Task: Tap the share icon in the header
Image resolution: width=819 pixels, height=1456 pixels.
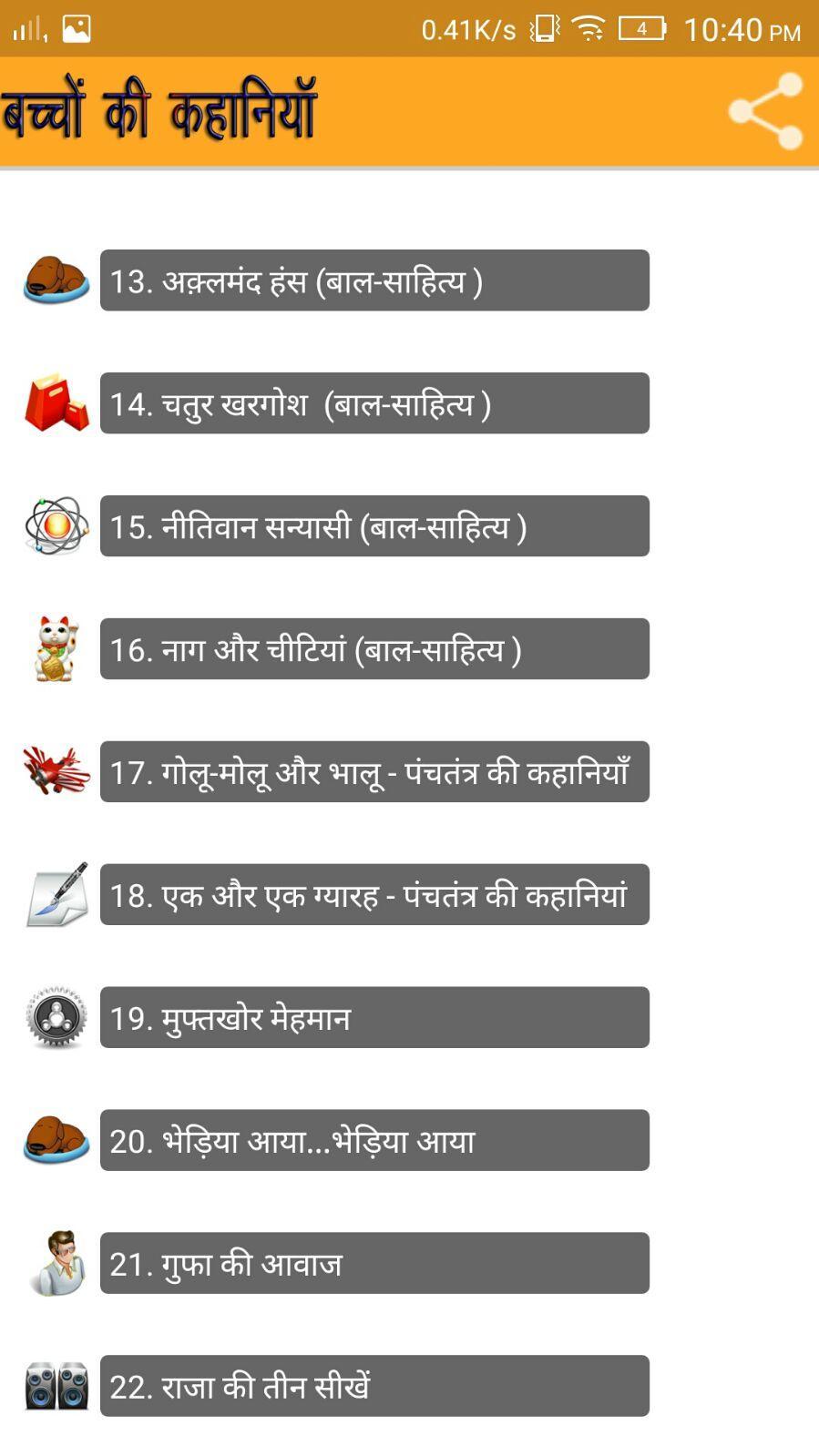Action: coord(765,109)
